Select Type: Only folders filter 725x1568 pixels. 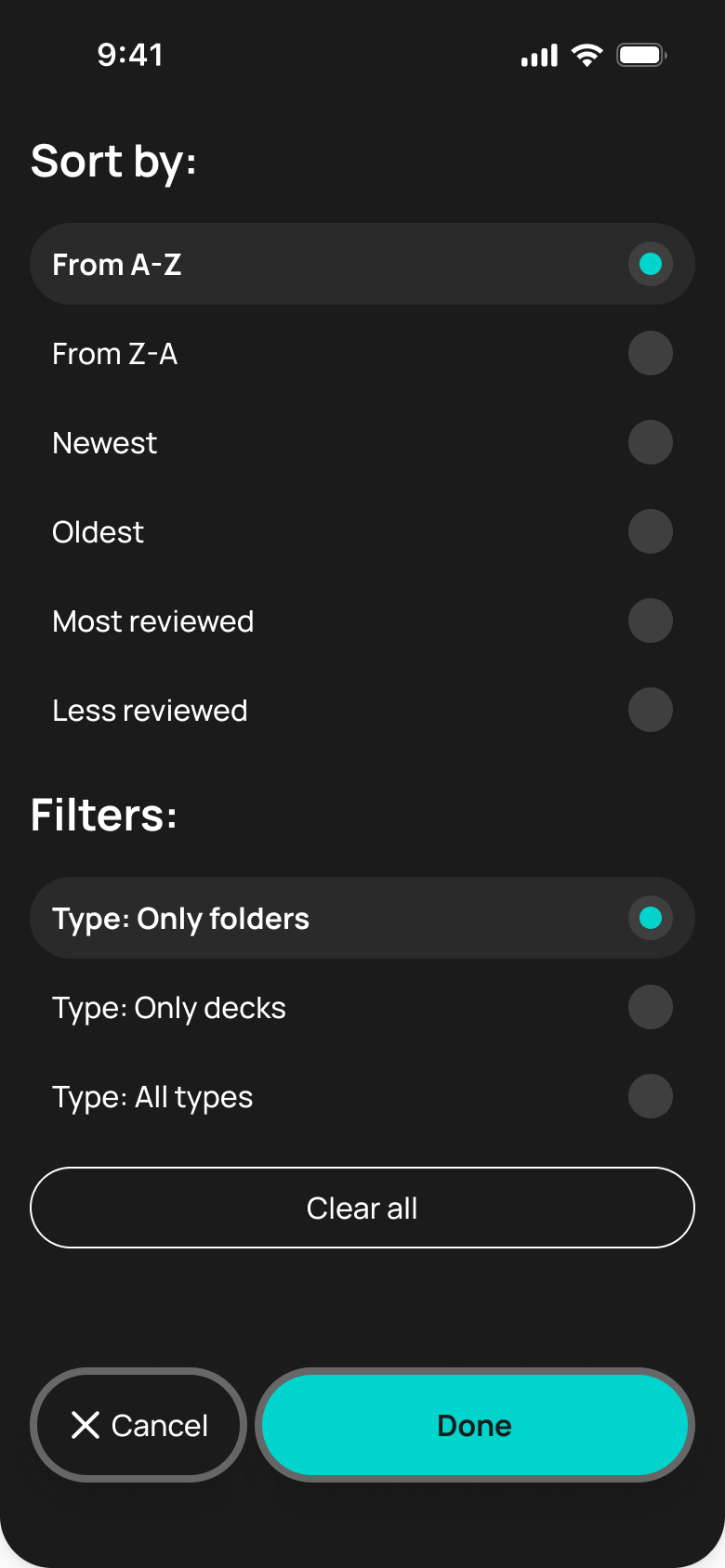[x=362, y=918]
